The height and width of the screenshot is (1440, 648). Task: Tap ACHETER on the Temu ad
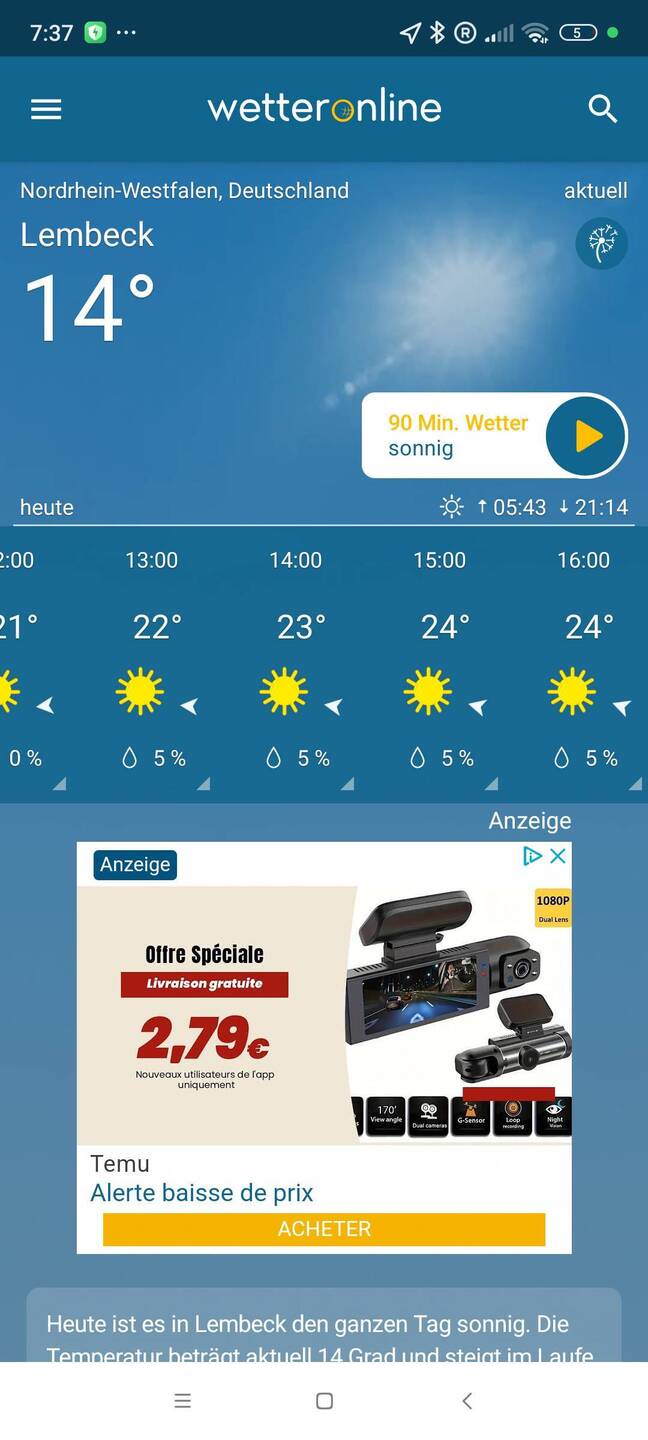(324, 1229)
